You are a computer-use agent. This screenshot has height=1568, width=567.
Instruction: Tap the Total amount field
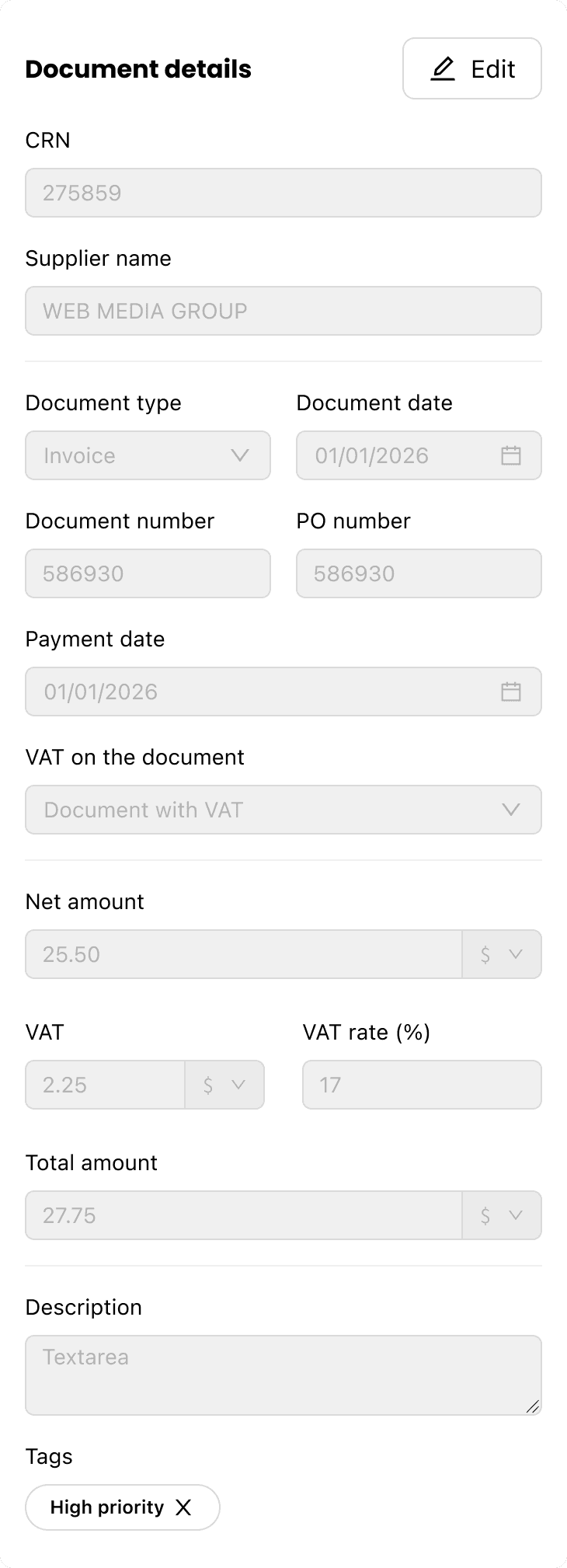(244, 1215)
